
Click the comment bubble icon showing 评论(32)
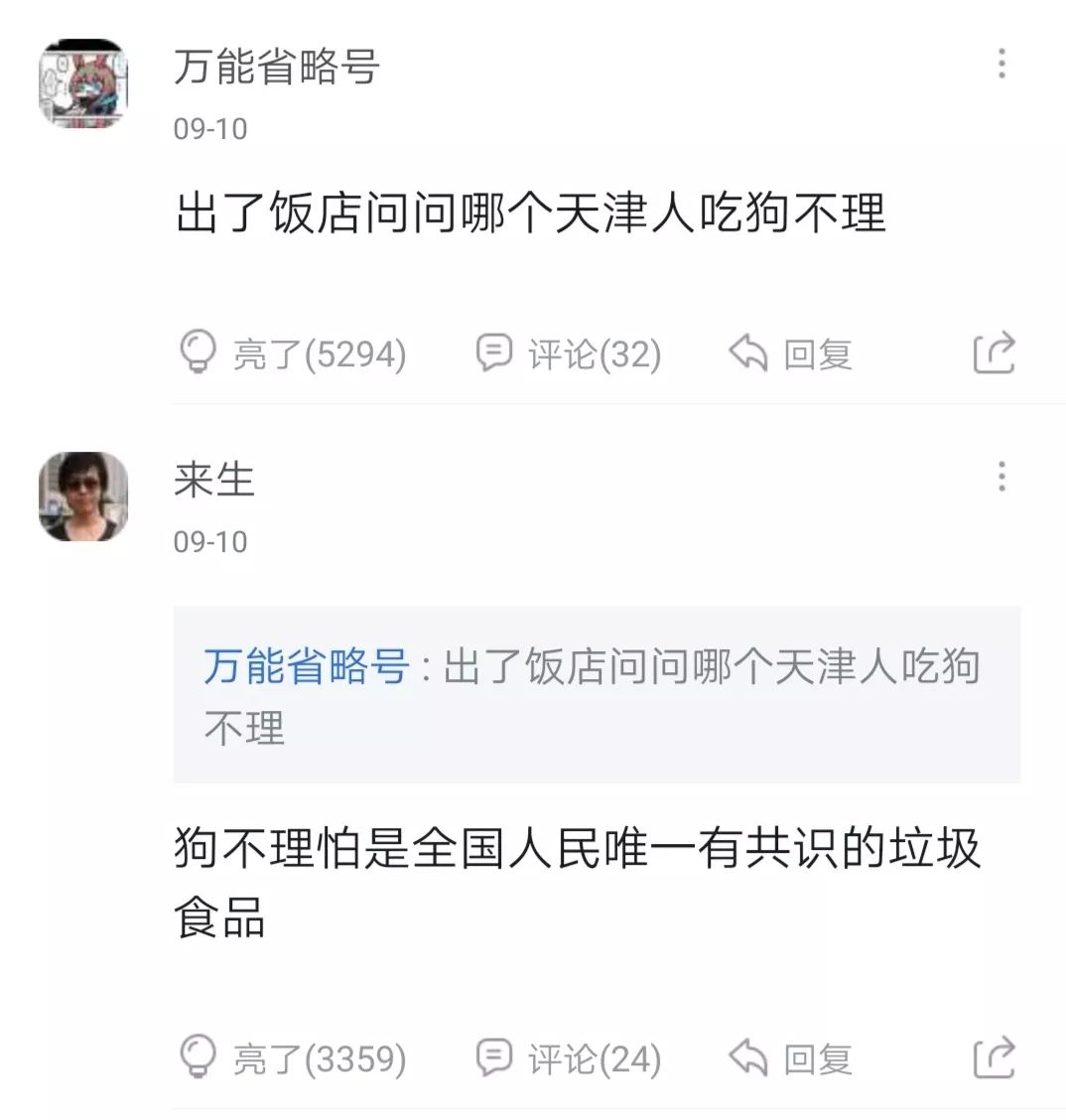[x=495, y=351]
